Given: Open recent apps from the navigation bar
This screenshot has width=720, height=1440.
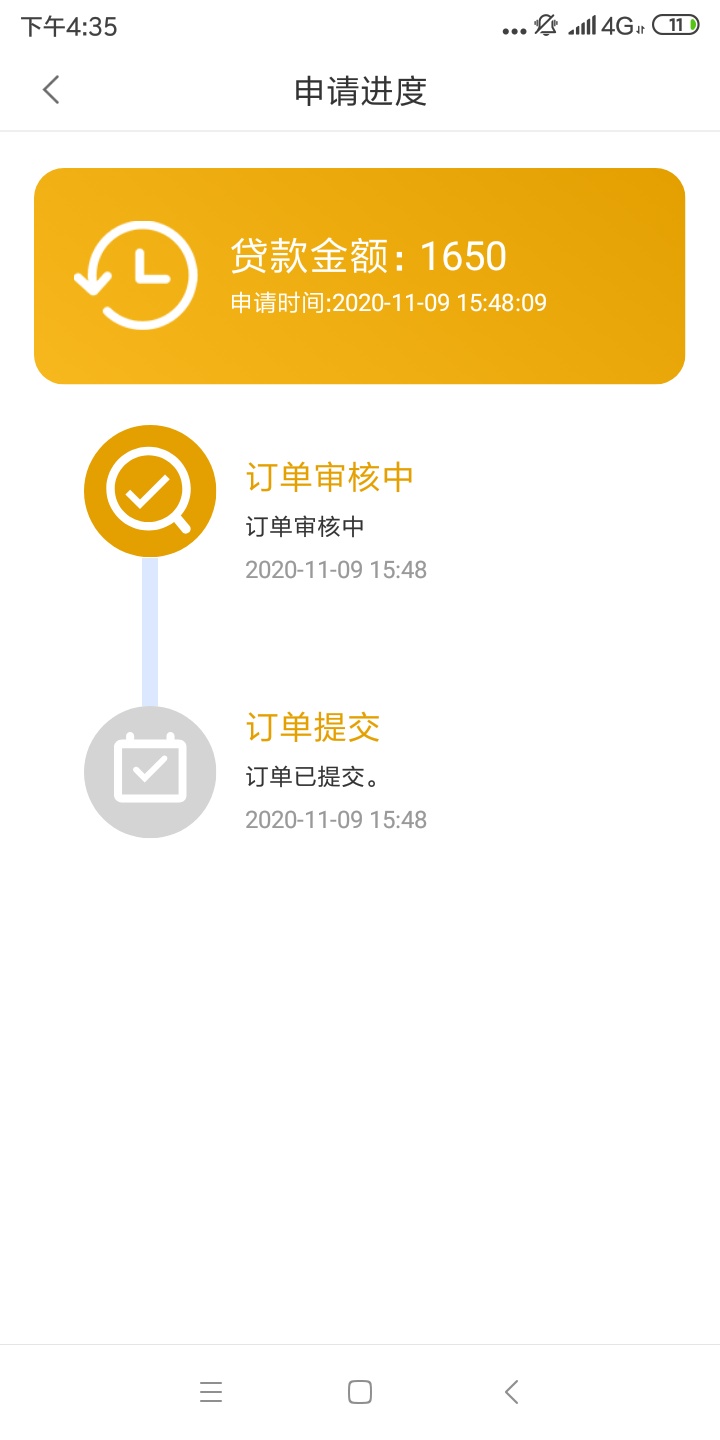Looking at the screenshot, I should [x=211, y=1392].
